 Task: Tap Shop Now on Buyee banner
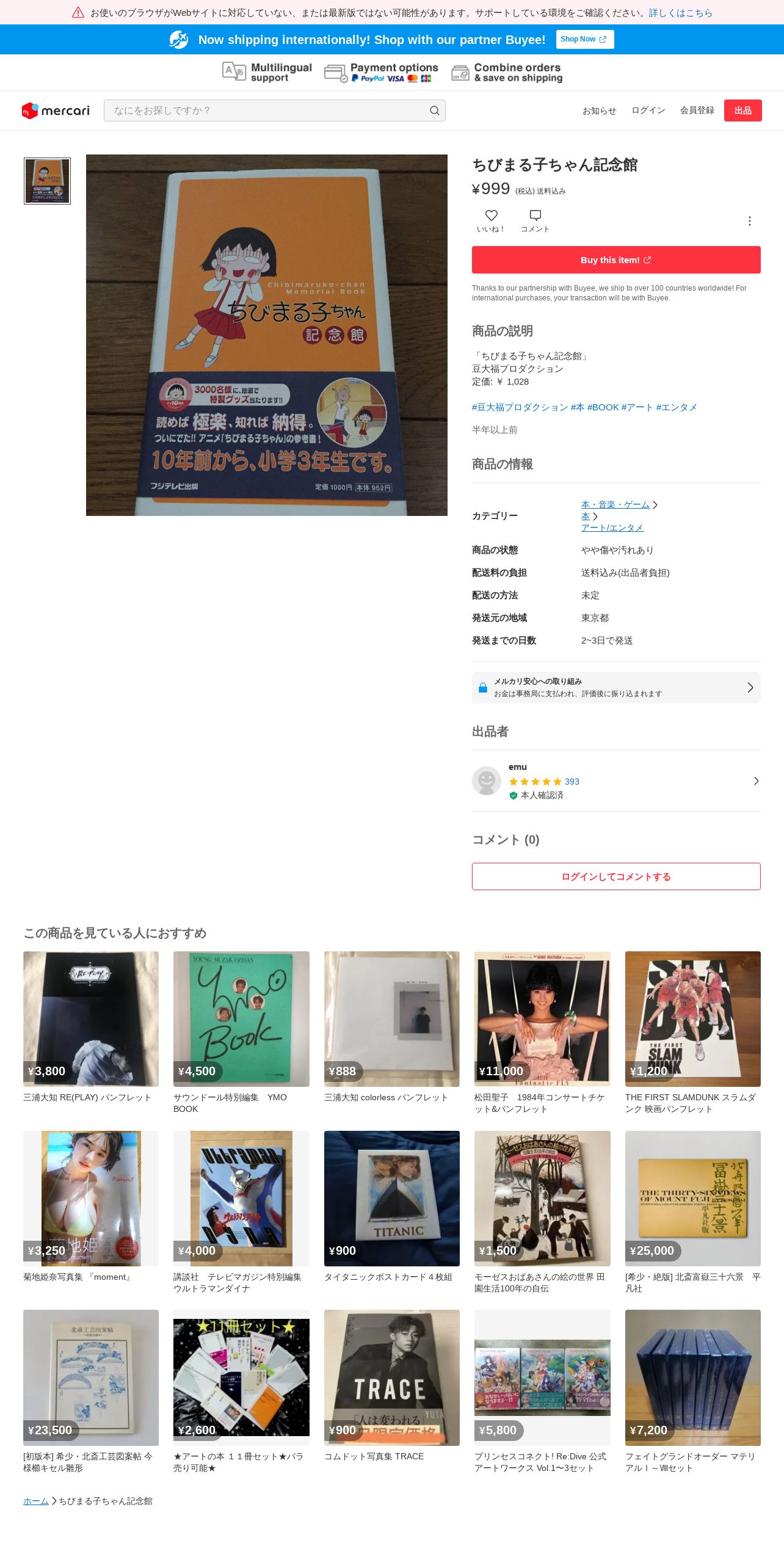point(584,39)
